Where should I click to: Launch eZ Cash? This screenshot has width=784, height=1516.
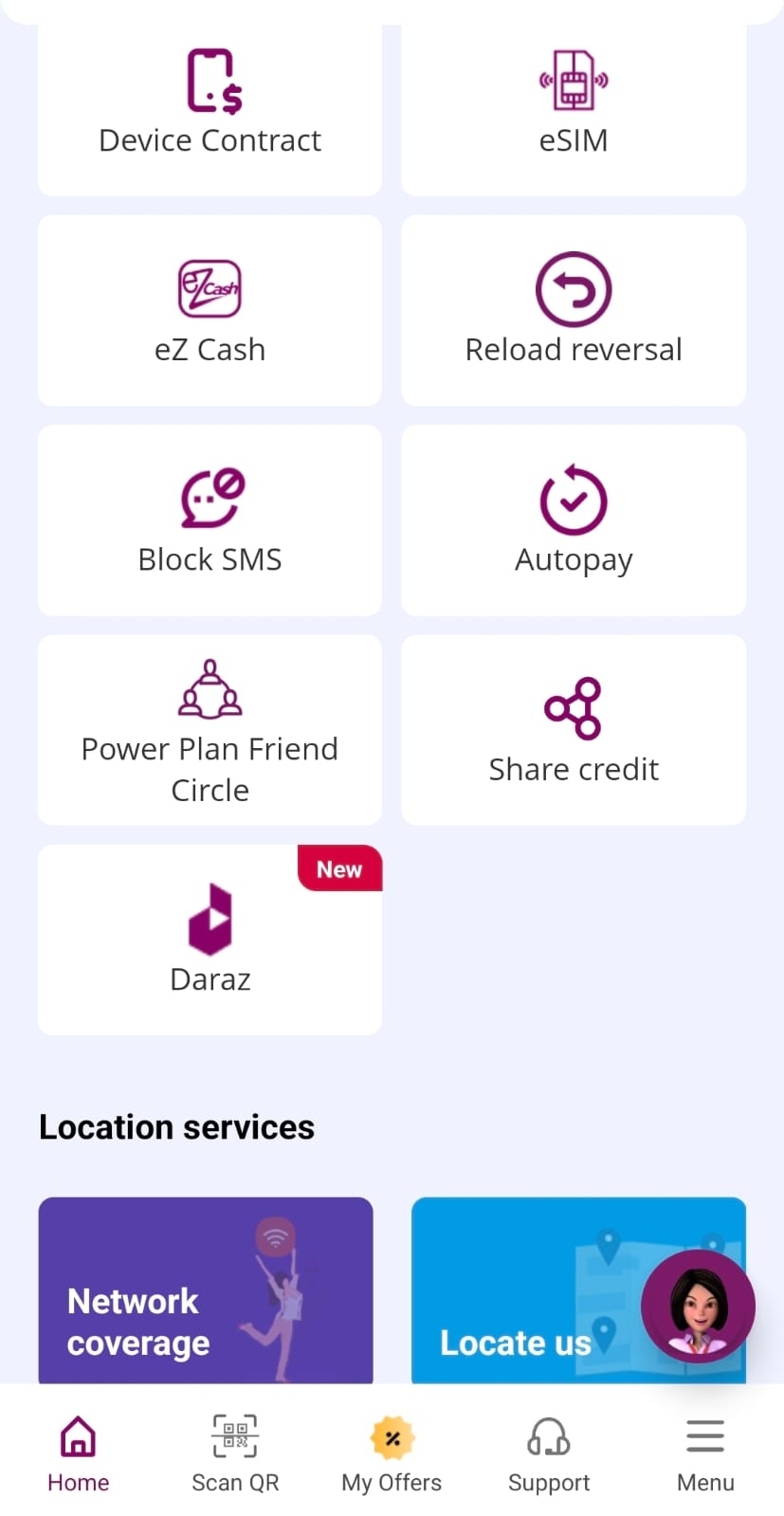click(210, 311)
